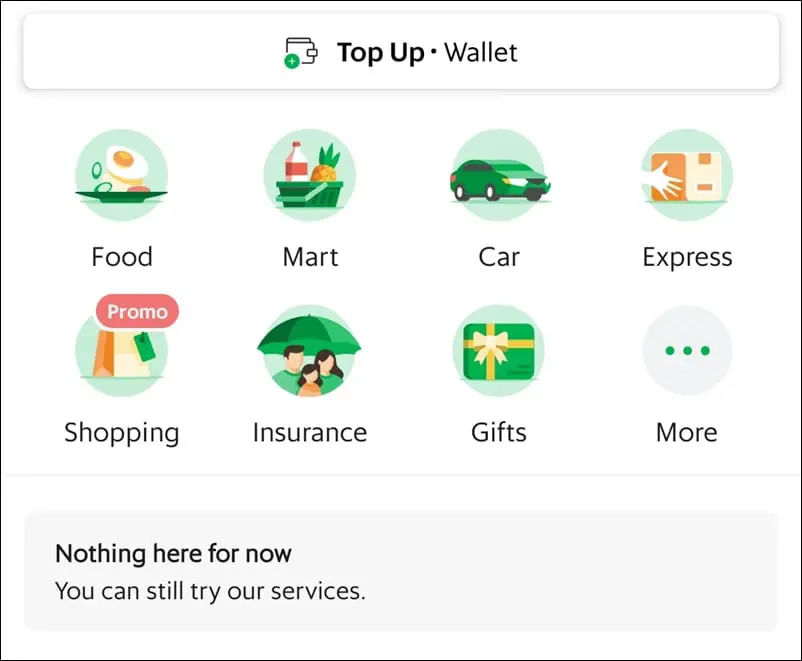Open the Insurance service
The width and height of the screenshot is (802, 661).
(x=310, y=352)
